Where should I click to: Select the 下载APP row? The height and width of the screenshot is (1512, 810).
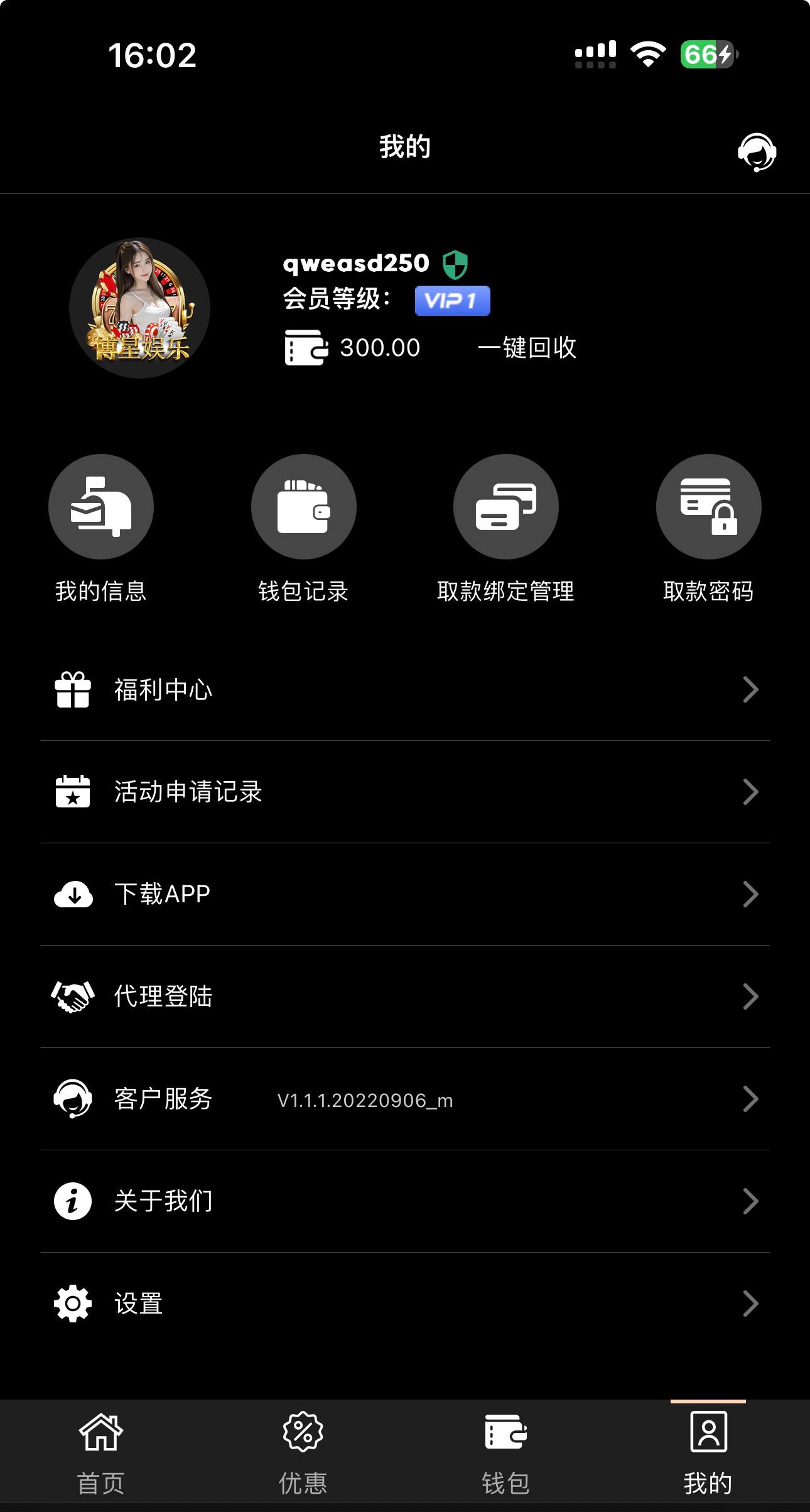[405, 894]
